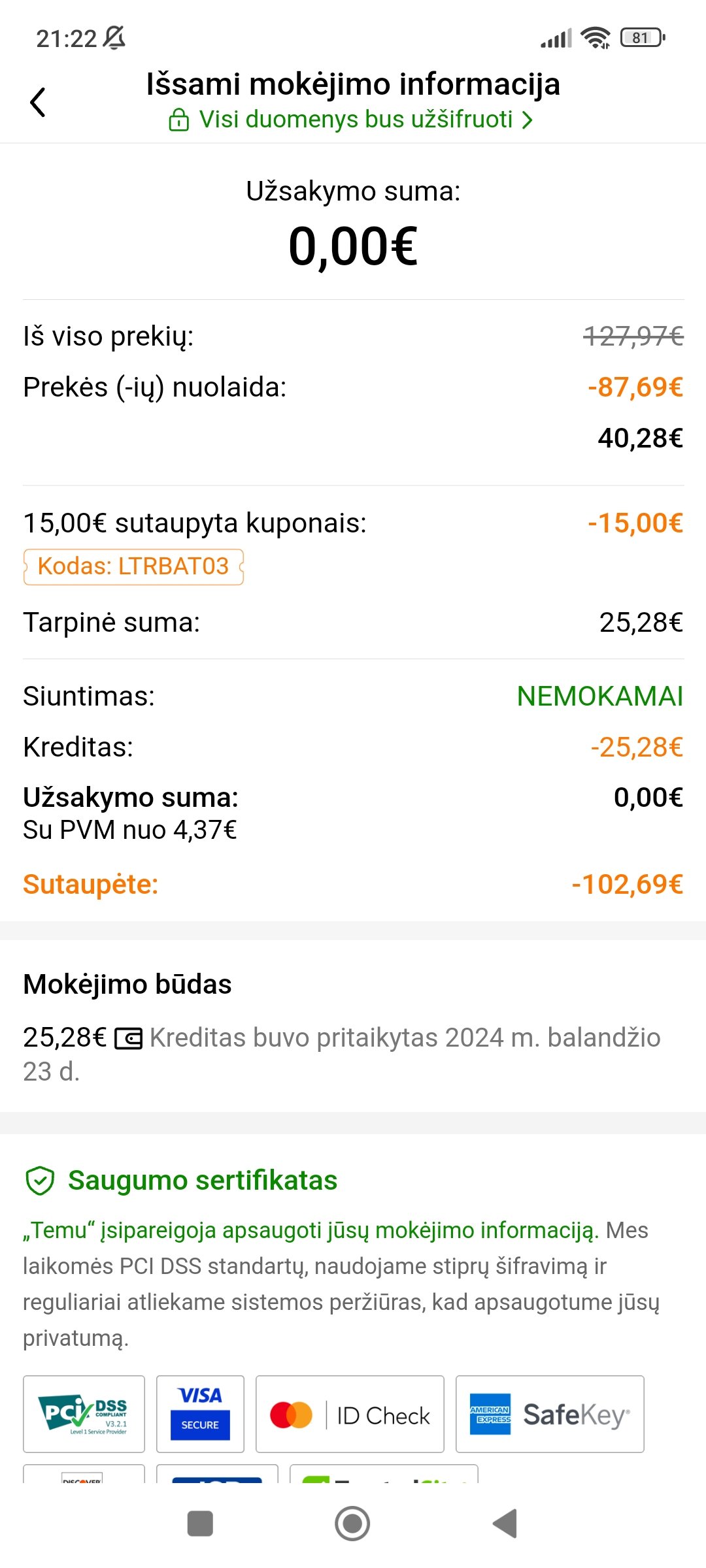Open the 'Visi duomenys bus užšifruoti' link

352,120
